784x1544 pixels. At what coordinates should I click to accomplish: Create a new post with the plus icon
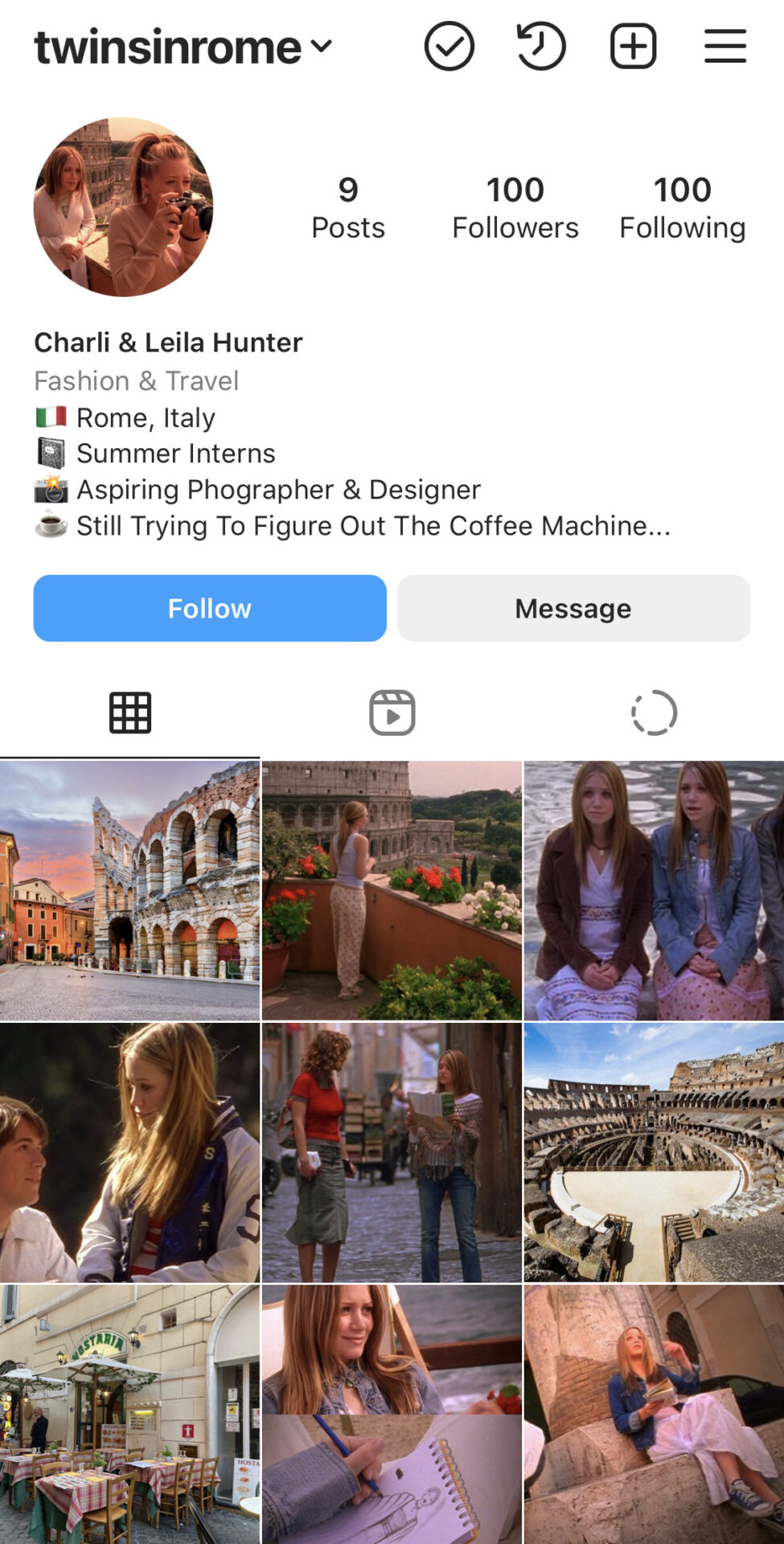(633, 47)
